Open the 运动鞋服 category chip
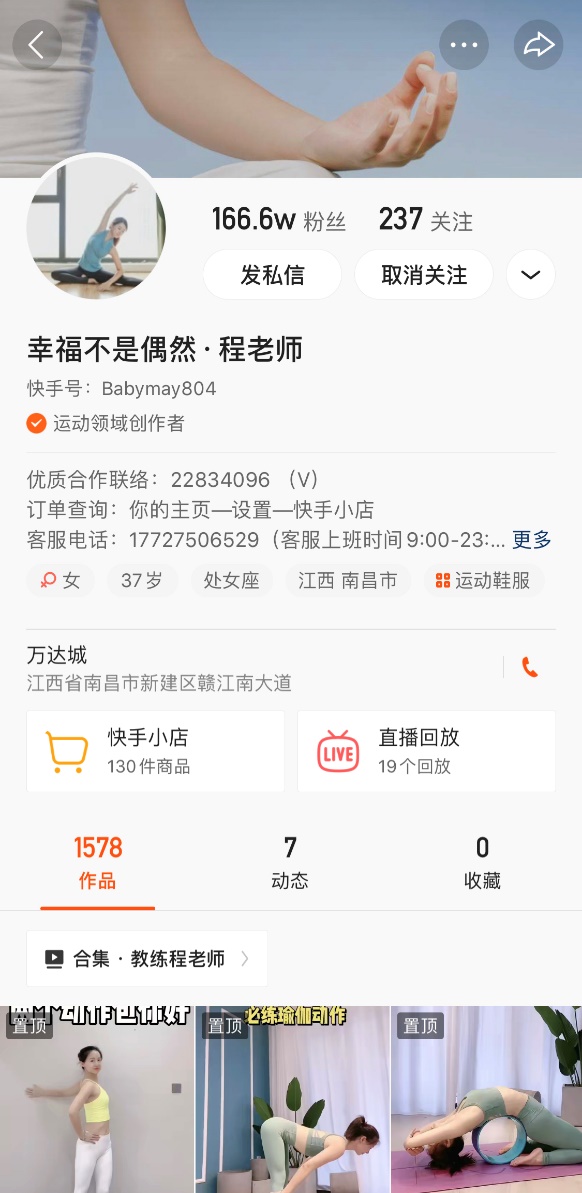The image size is (582, 1193). (483, 581)
